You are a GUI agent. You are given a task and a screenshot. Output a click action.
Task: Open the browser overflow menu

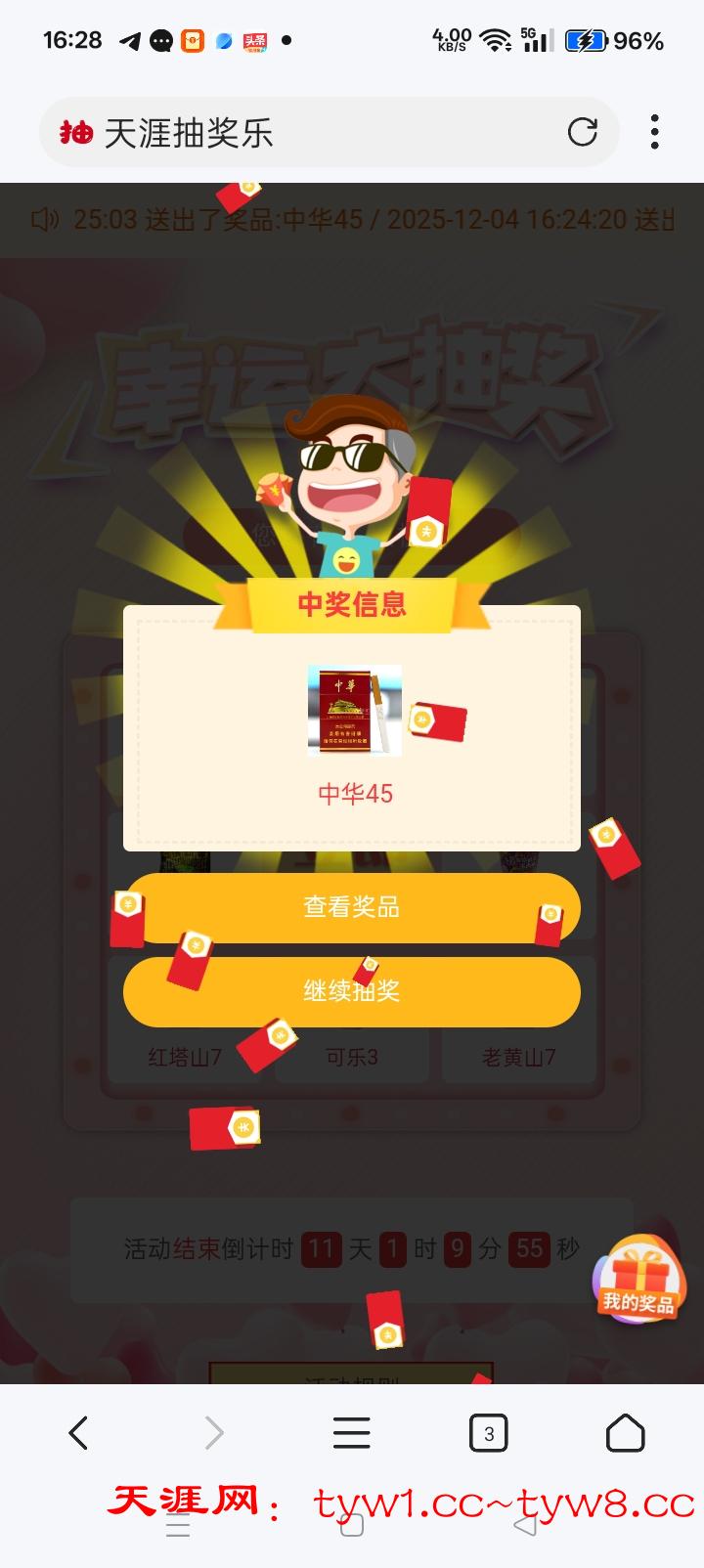click(x=654, y=132)
